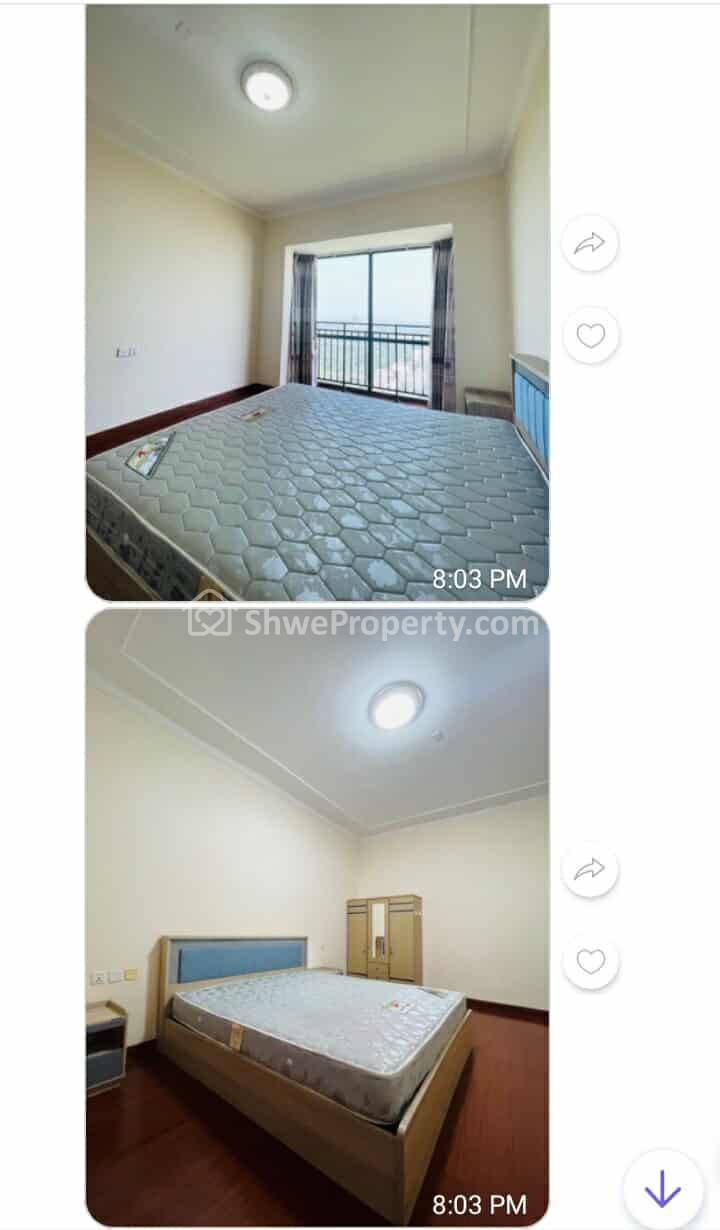Like the photo showing the wardrobe

tap(590, 962)
